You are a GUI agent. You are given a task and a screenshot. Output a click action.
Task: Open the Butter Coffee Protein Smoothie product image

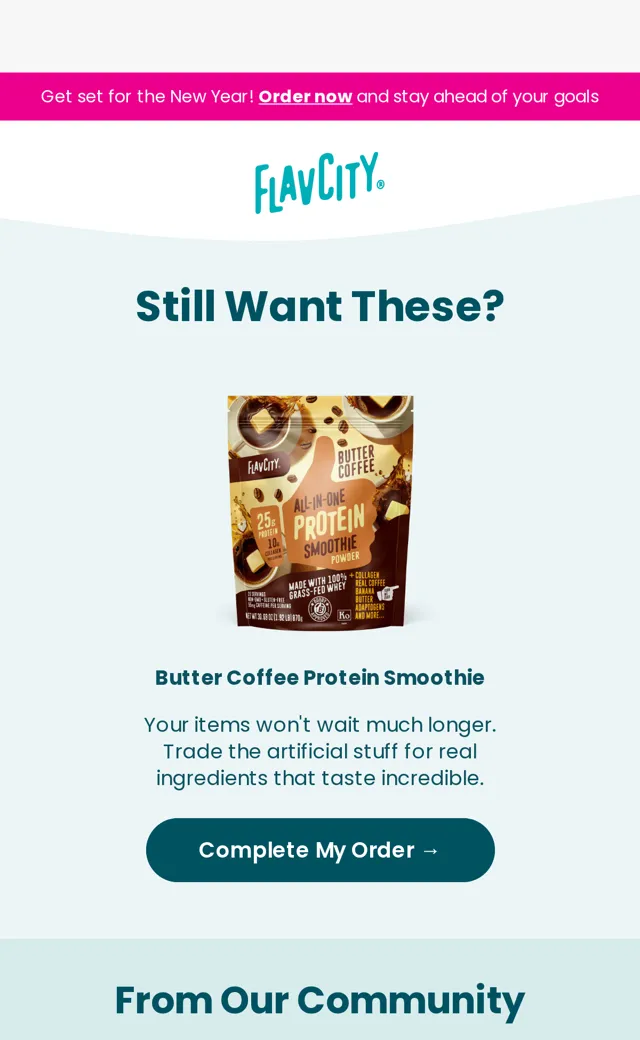click(x=320, y=511)
